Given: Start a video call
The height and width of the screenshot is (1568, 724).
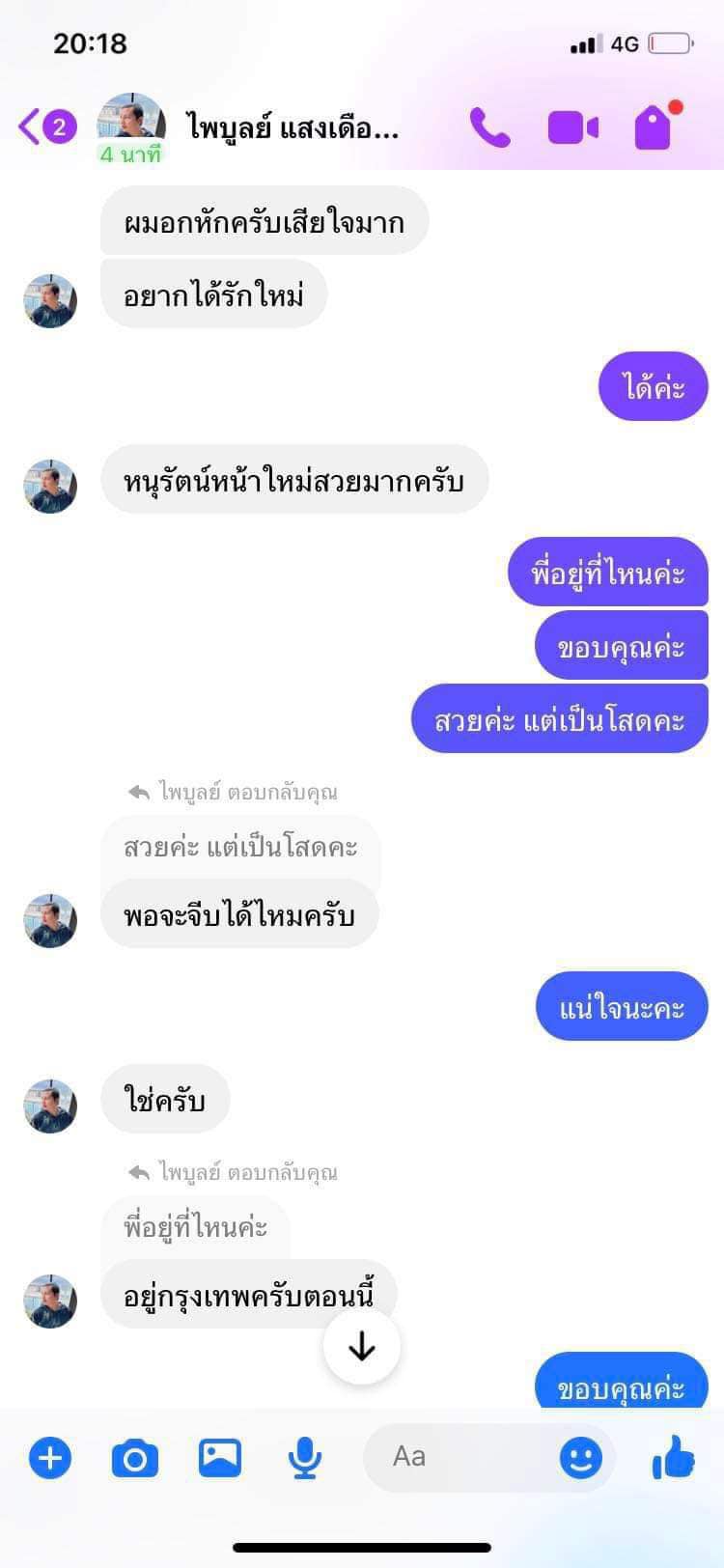Looking at the screenshot, I should tap(572, 127).
